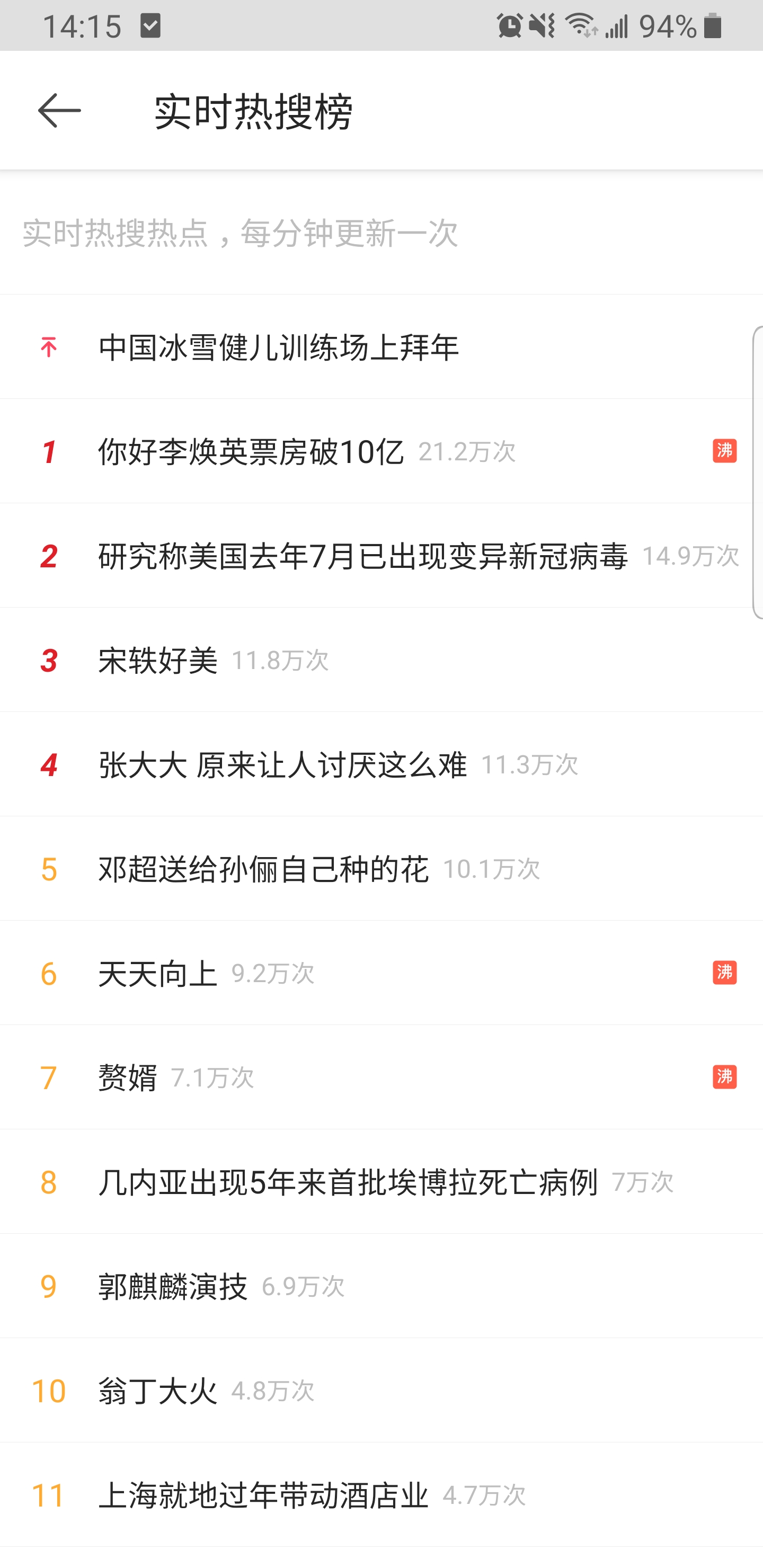Open the 天天向上 hot search

[x=381, y=973]
